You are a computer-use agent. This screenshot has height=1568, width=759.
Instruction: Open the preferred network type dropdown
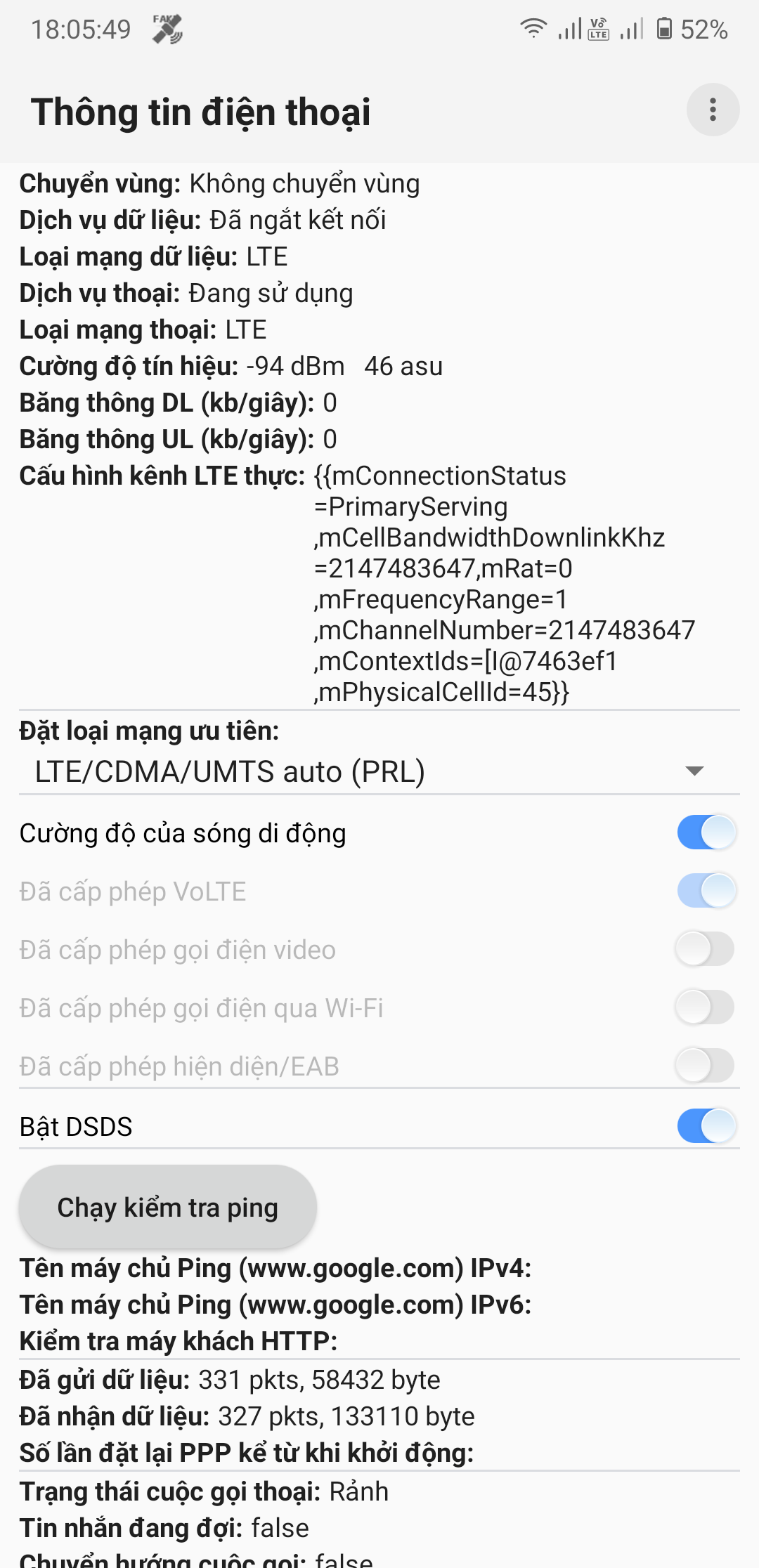[x=378, y=771]
